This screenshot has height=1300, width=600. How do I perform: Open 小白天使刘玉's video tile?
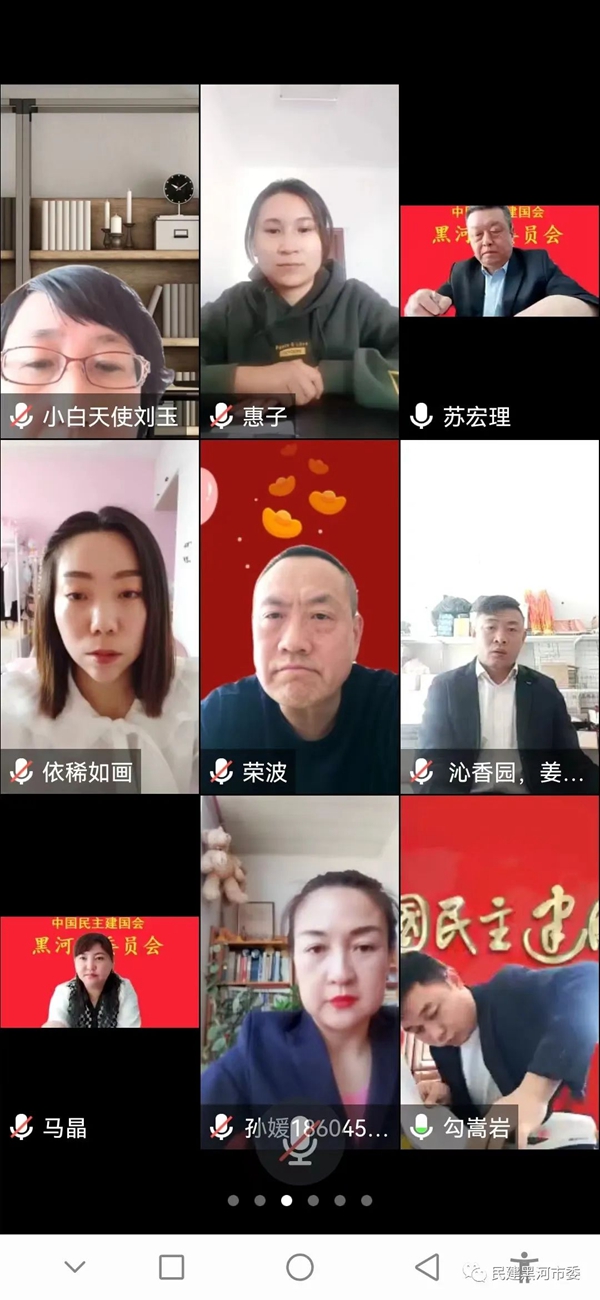pos(99,260)
